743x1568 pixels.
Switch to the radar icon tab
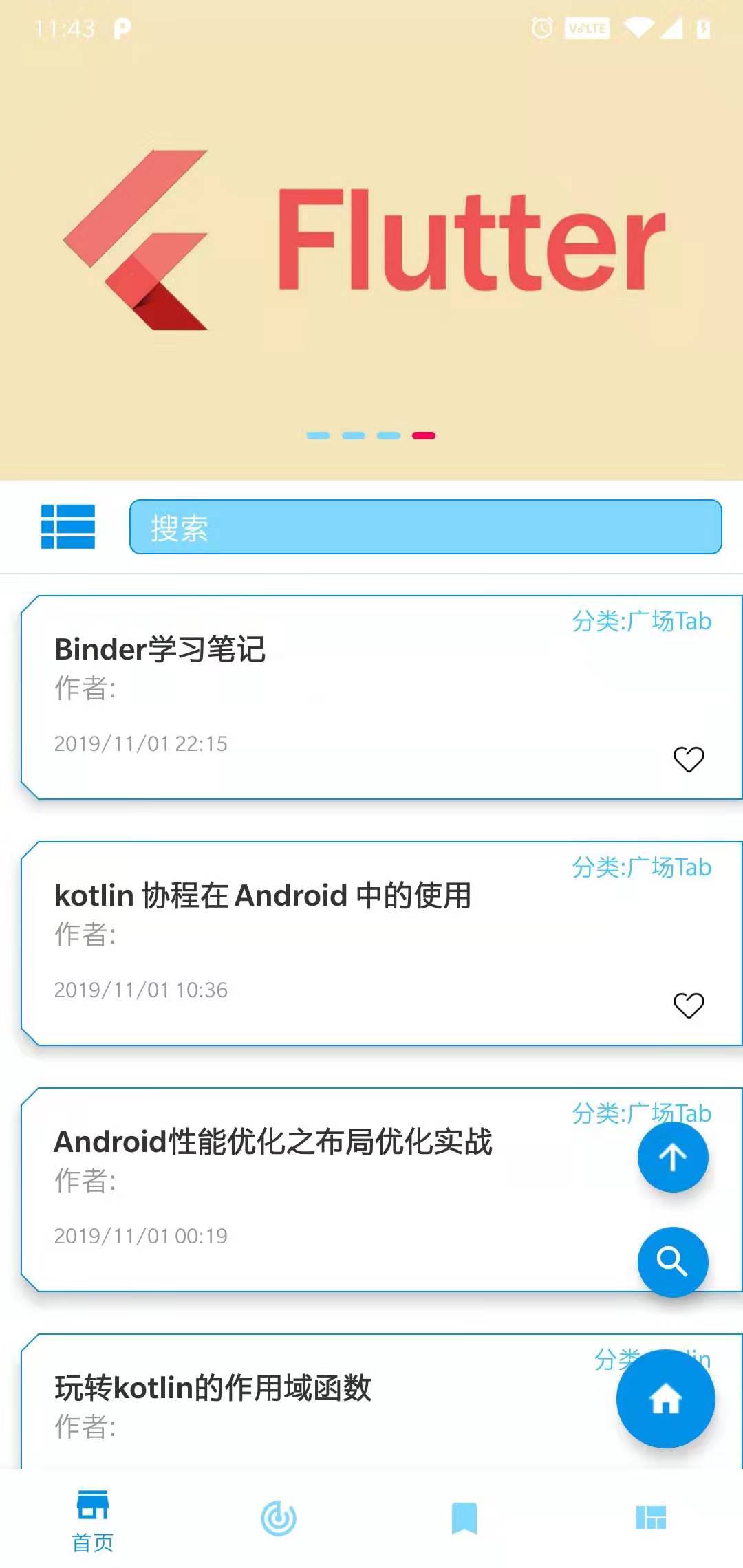pyautogui.click(x=279, y=1518)
